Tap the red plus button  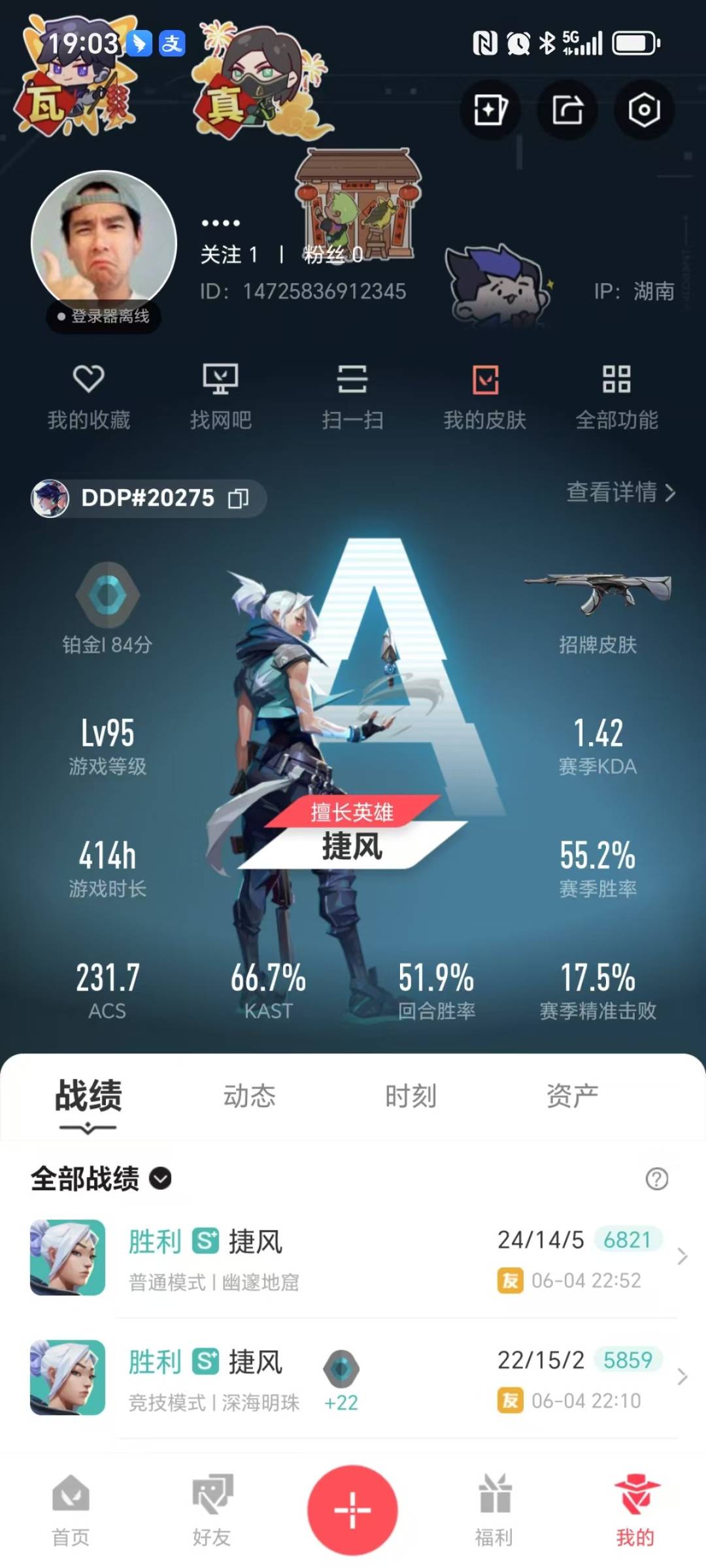coord(353,1510)
